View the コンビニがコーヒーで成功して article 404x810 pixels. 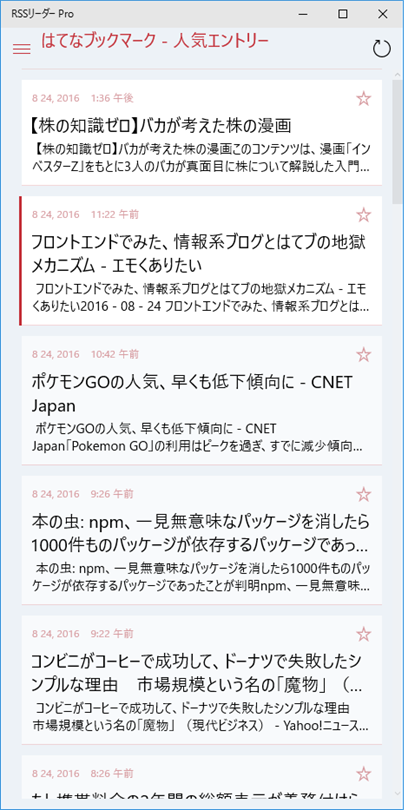click(x=201, y=680)
